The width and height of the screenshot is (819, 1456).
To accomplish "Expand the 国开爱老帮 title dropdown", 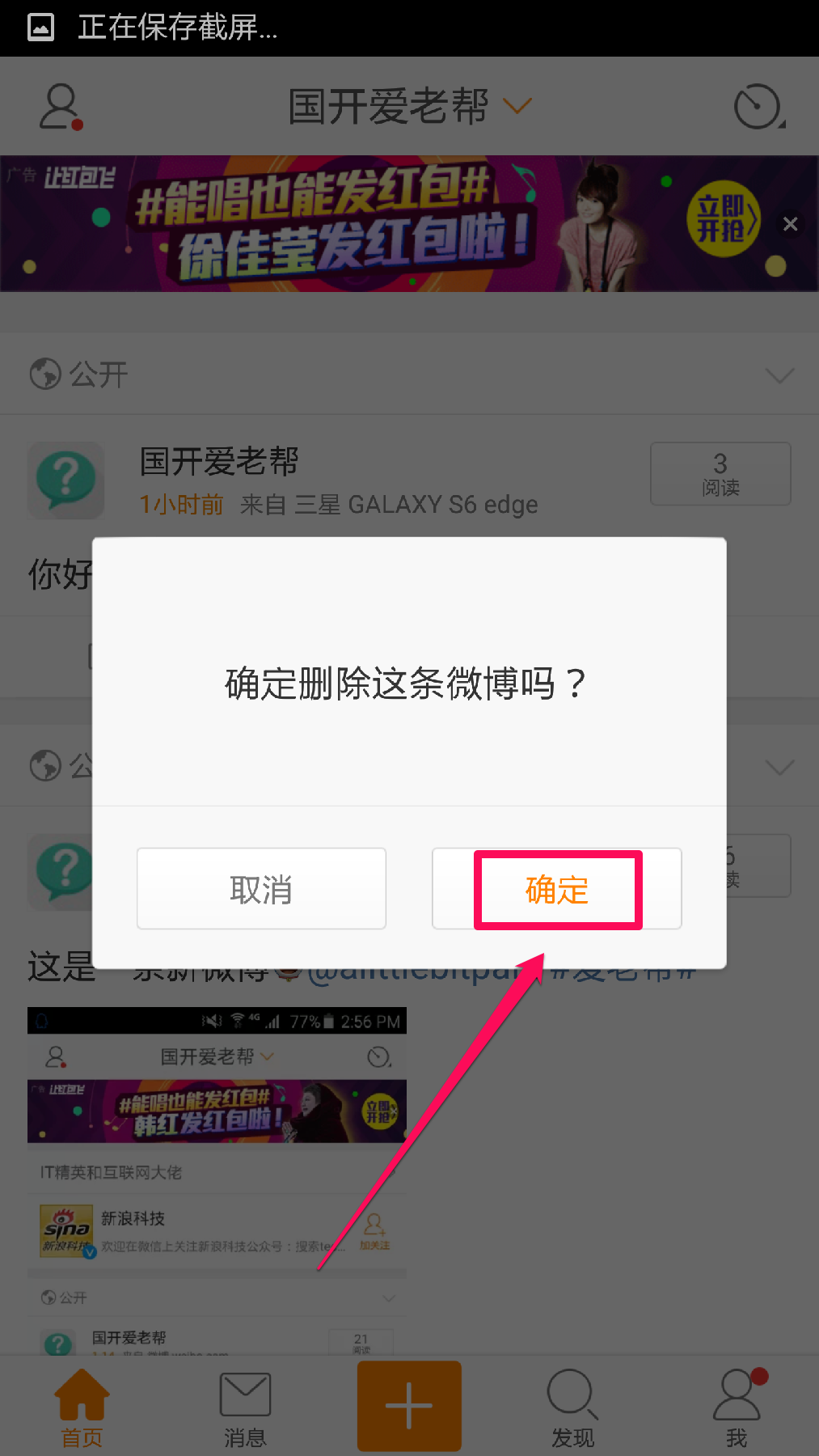I will tap(516, 106).
